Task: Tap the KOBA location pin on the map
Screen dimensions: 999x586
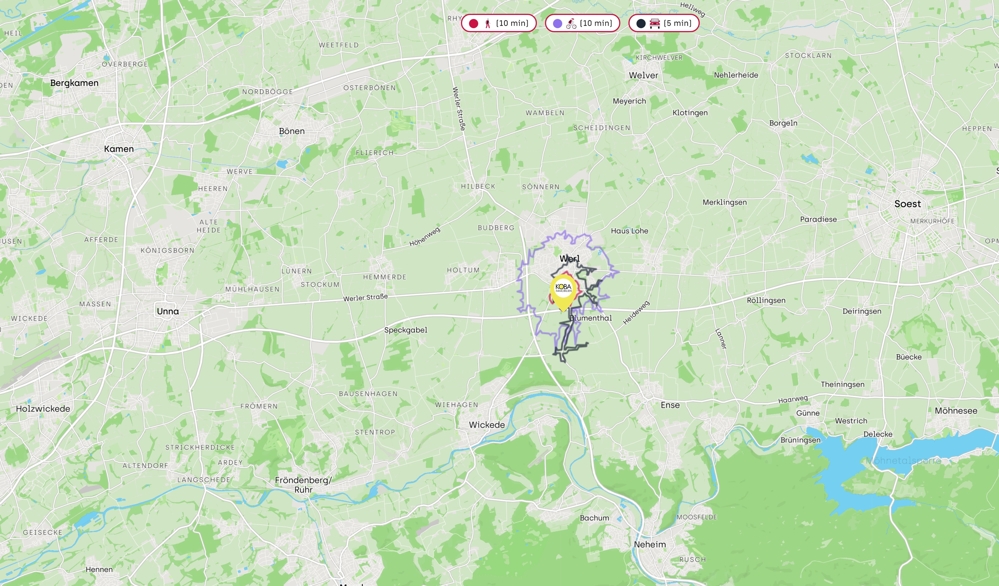Action: tap(563, 289)
